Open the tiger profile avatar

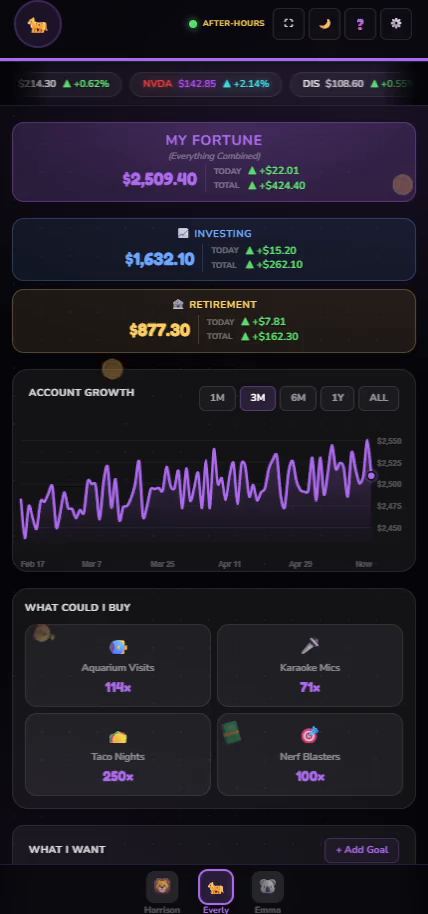coord(38,24)
